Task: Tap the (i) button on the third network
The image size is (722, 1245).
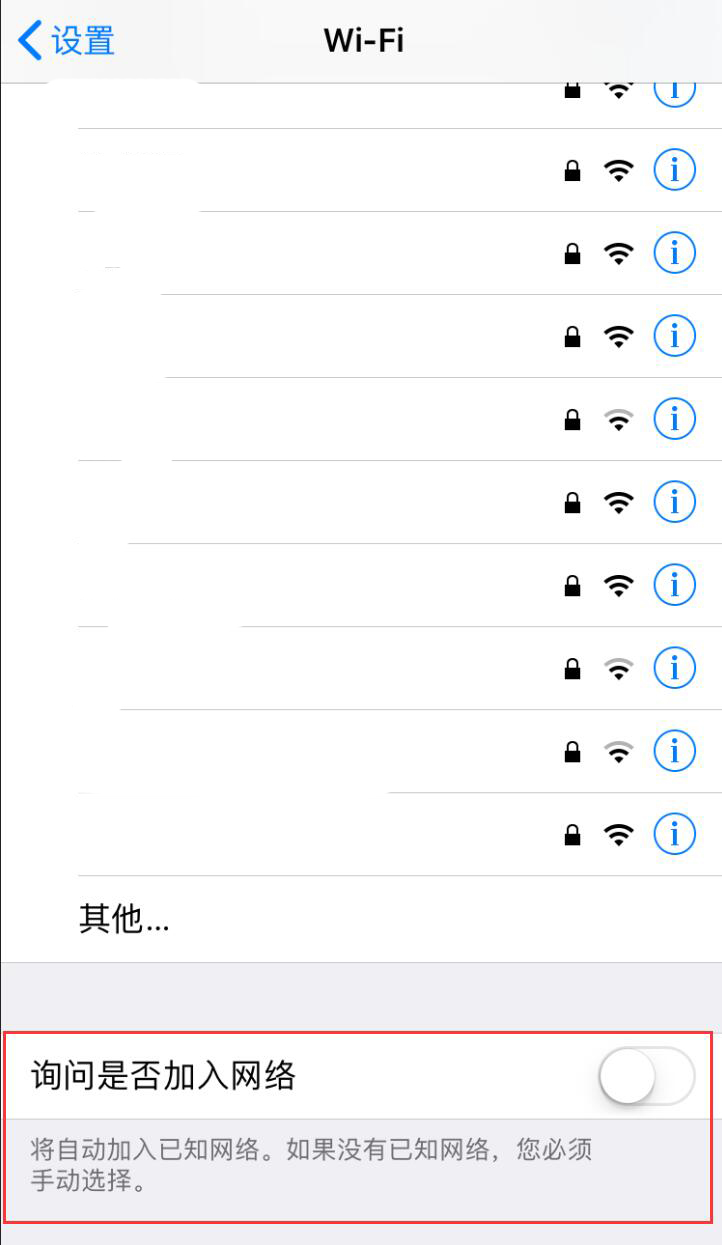Action: click(x=674, y=253)
